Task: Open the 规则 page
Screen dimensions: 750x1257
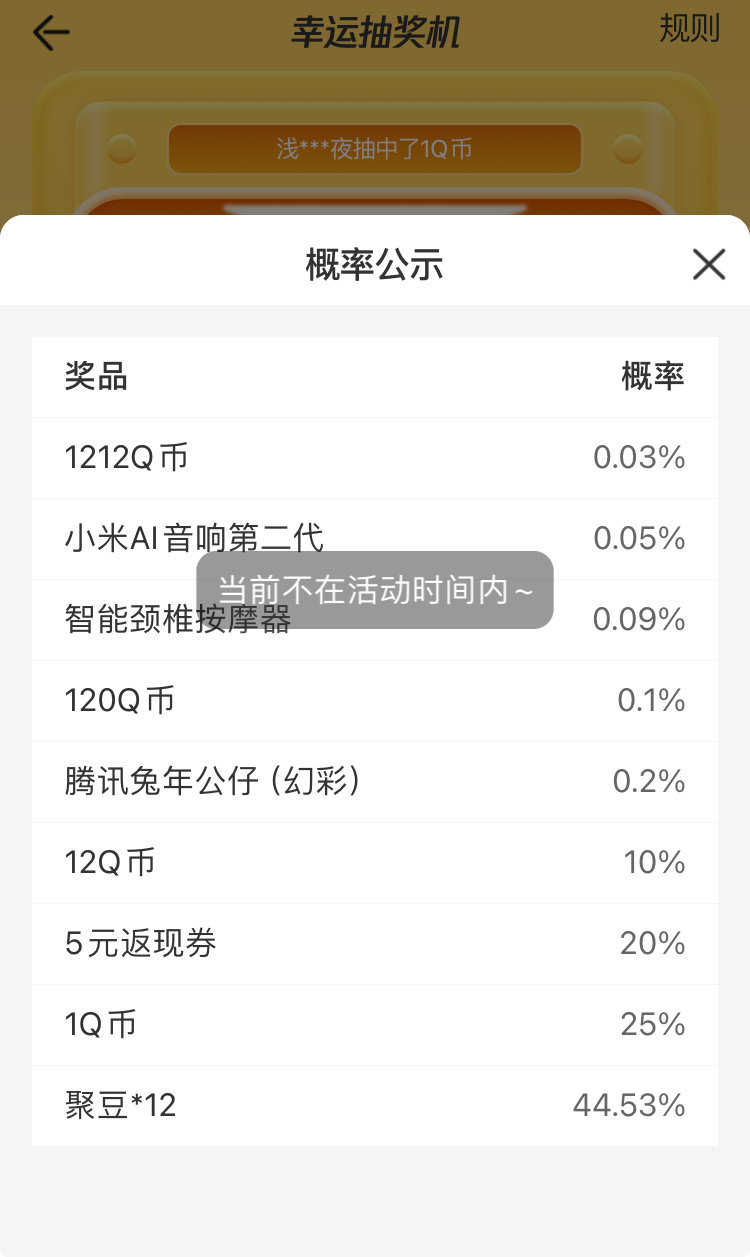Action: 689,29
